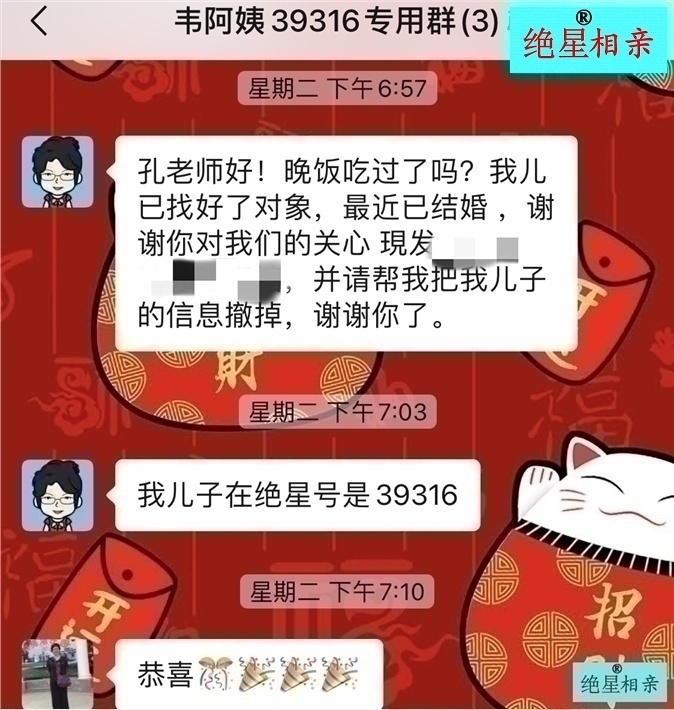Go back from the 韦阿姨 39316 group chat
The width and height of the screenshot is (674, 710).
click(39, 23)
